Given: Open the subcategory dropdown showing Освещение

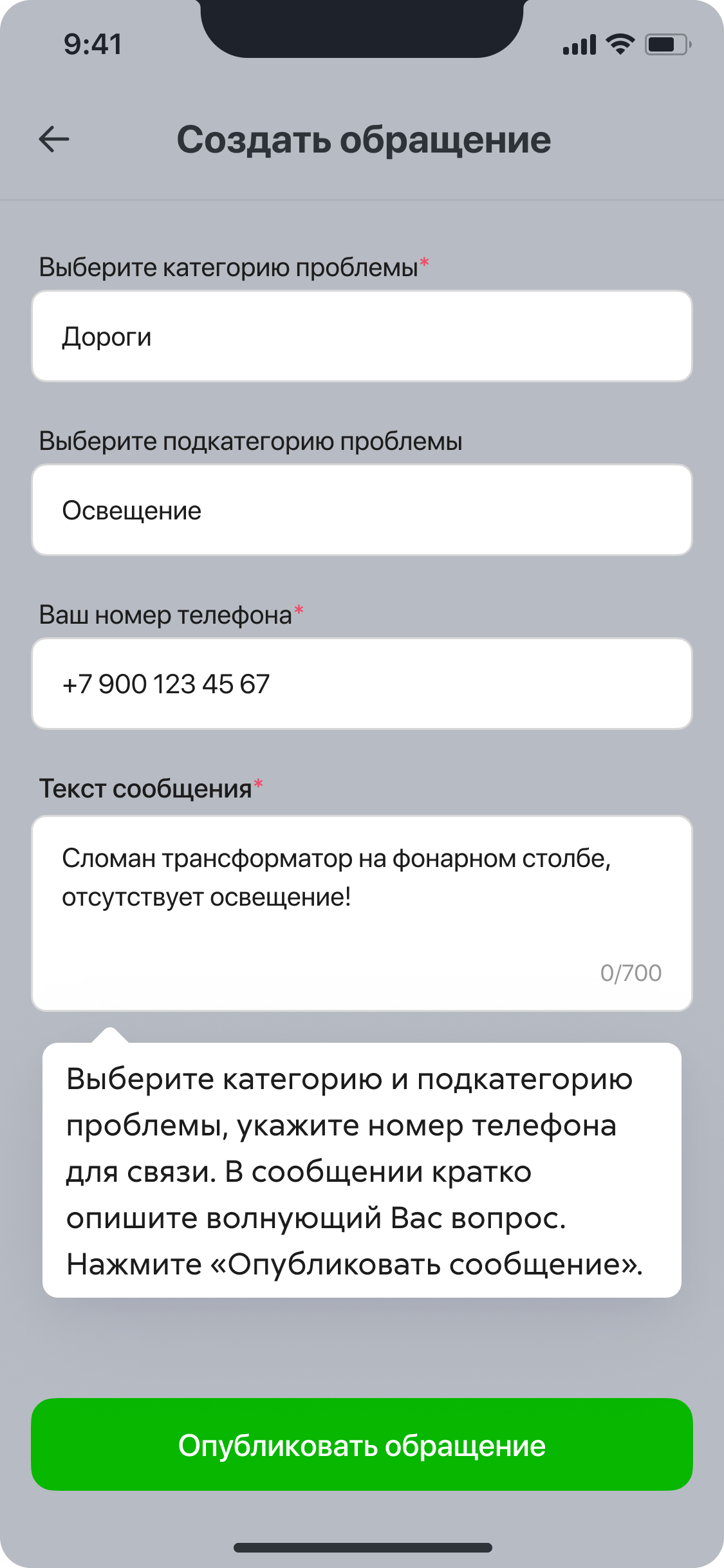Looking at the screenshot, I should 362,510.
